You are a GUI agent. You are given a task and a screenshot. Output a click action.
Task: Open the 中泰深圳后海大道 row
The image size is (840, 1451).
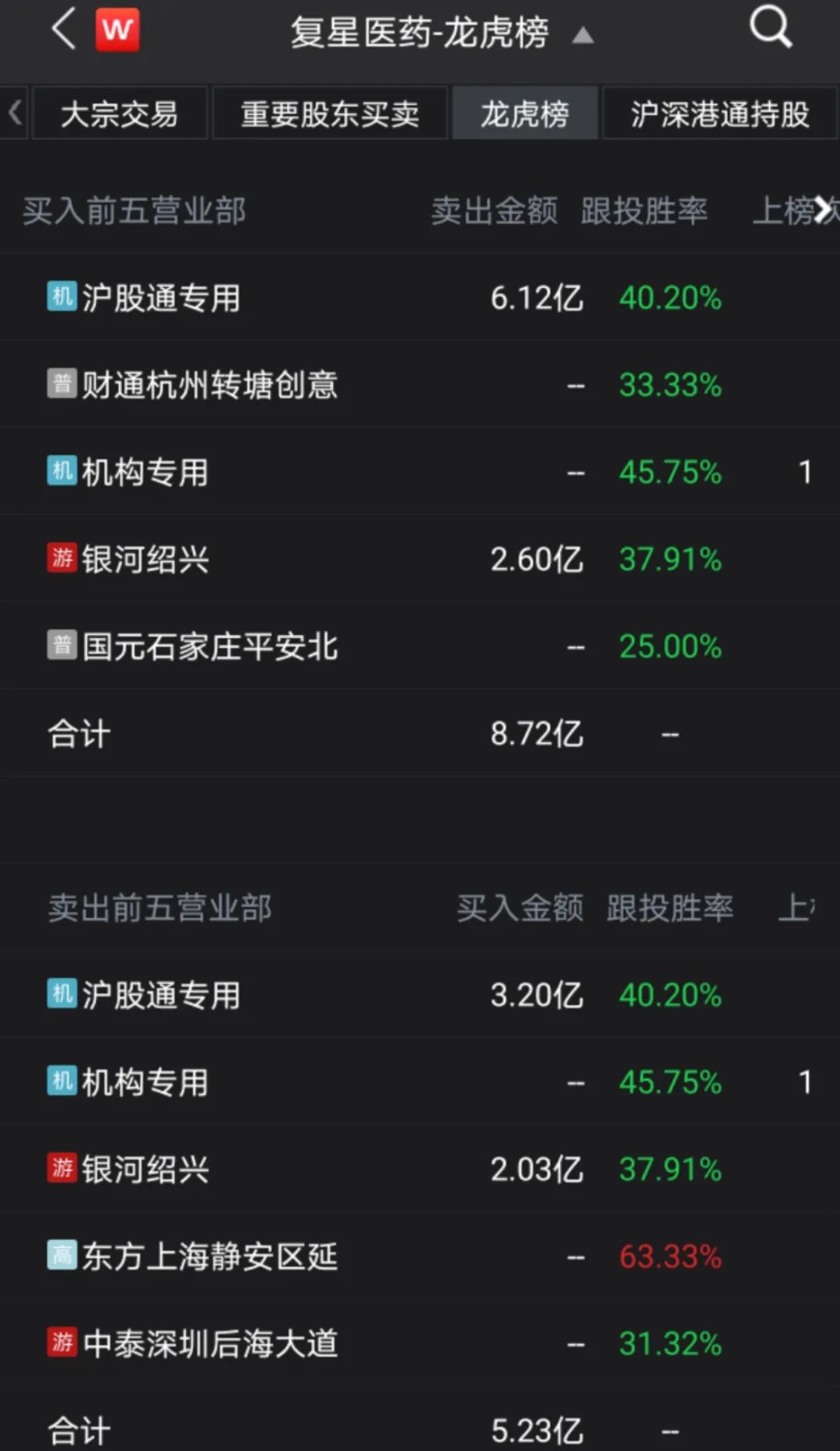[210, 1344]
